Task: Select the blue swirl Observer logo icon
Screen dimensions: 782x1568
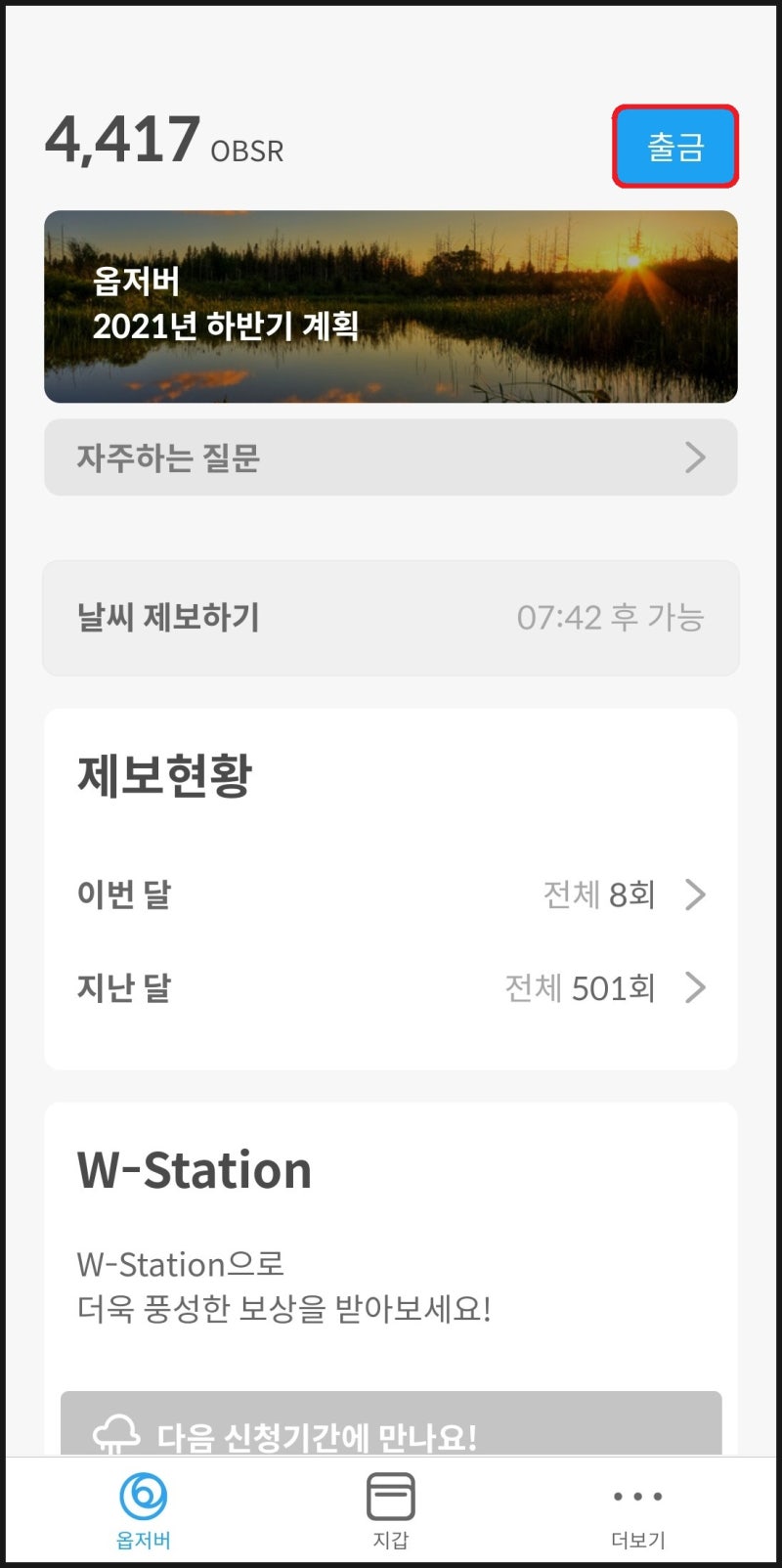Action: pos(142,1496)
